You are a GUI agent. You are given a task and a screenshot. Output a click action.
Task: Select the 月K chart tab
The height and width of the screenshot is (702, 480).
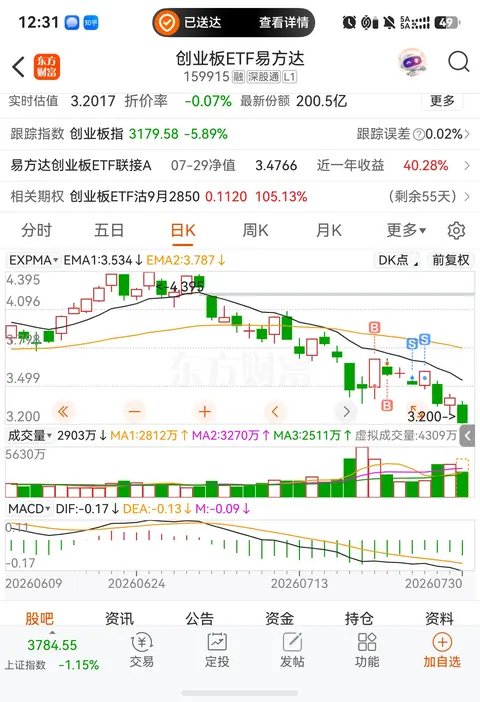tap(329, 231)
